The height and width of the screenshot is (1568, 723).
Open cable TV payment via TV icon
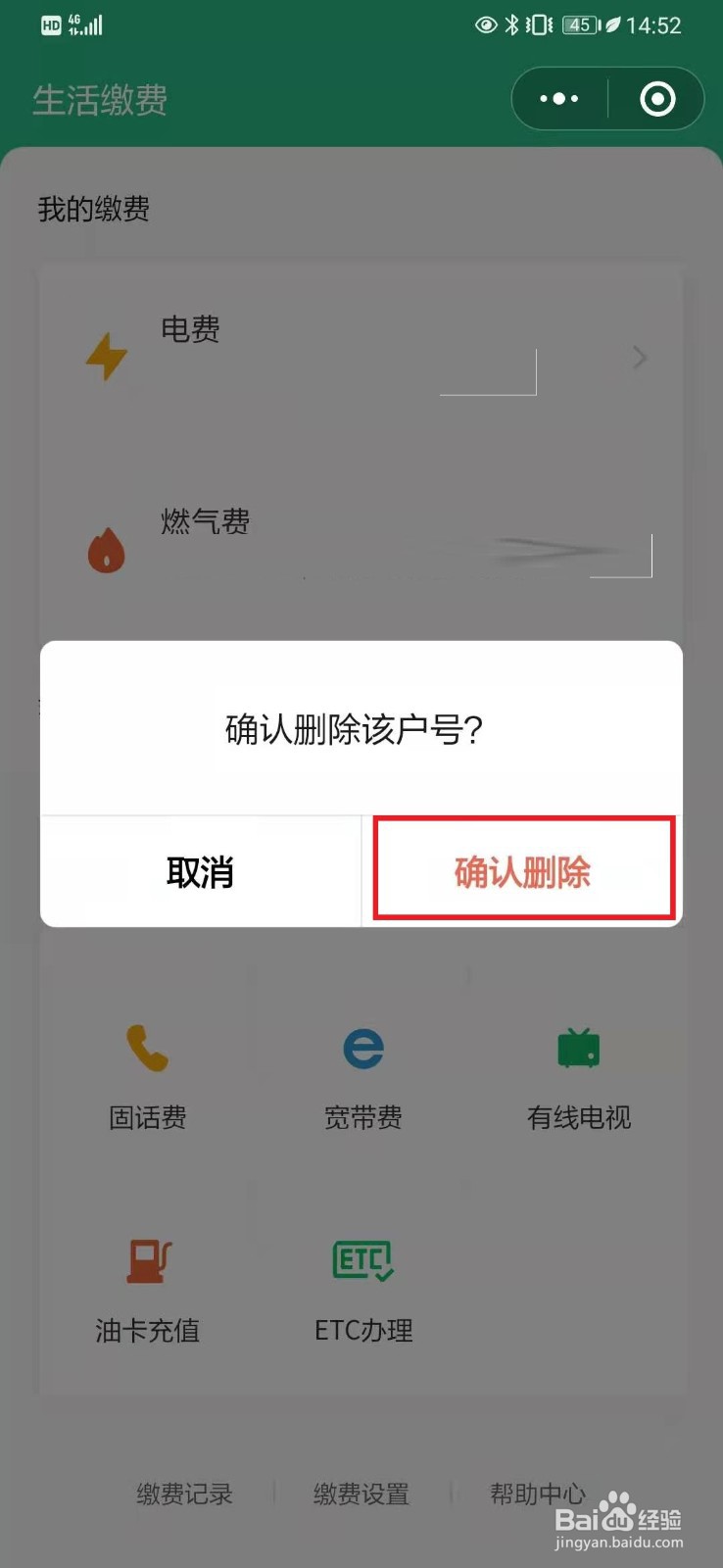(x=578, y=1047)
